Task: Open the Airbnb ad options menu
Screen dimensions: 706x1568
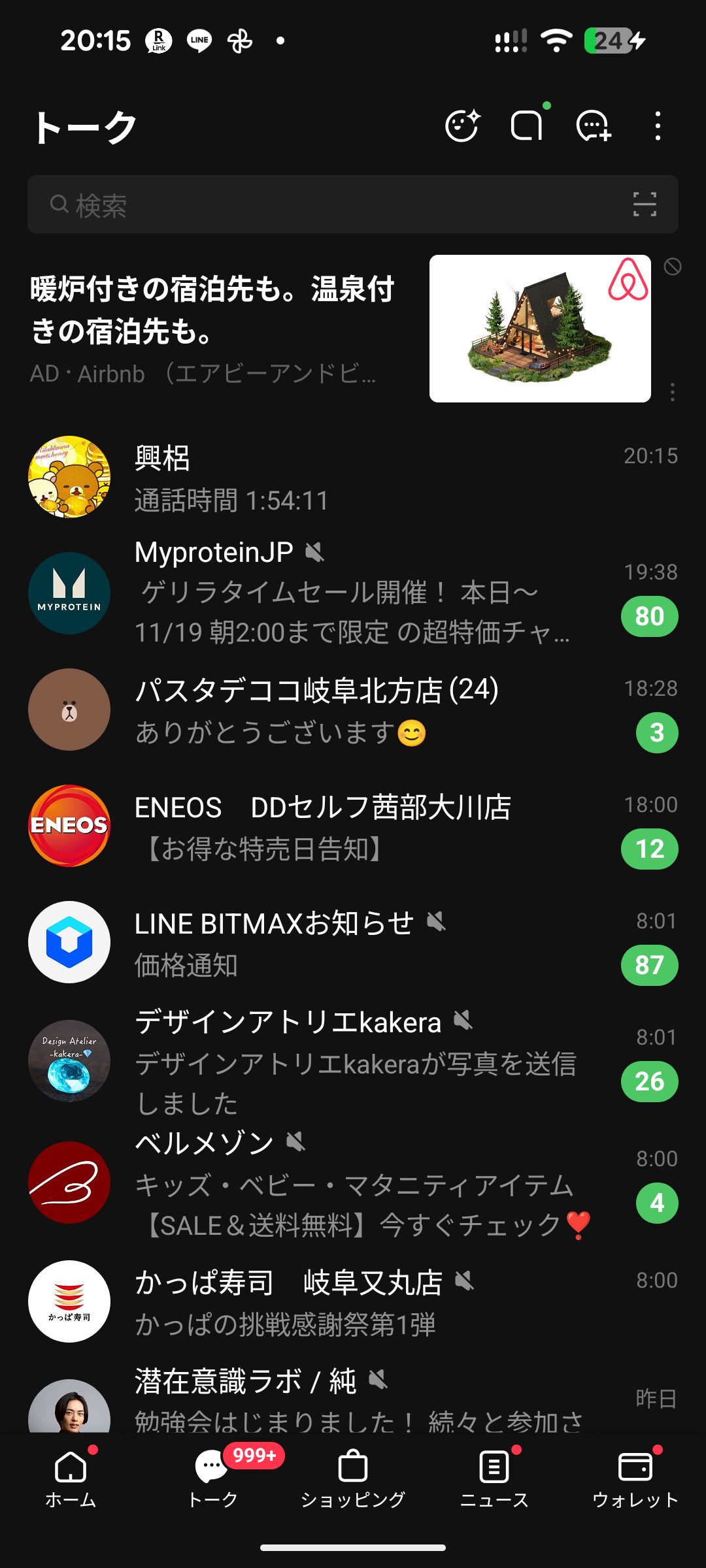Action: 673,392
